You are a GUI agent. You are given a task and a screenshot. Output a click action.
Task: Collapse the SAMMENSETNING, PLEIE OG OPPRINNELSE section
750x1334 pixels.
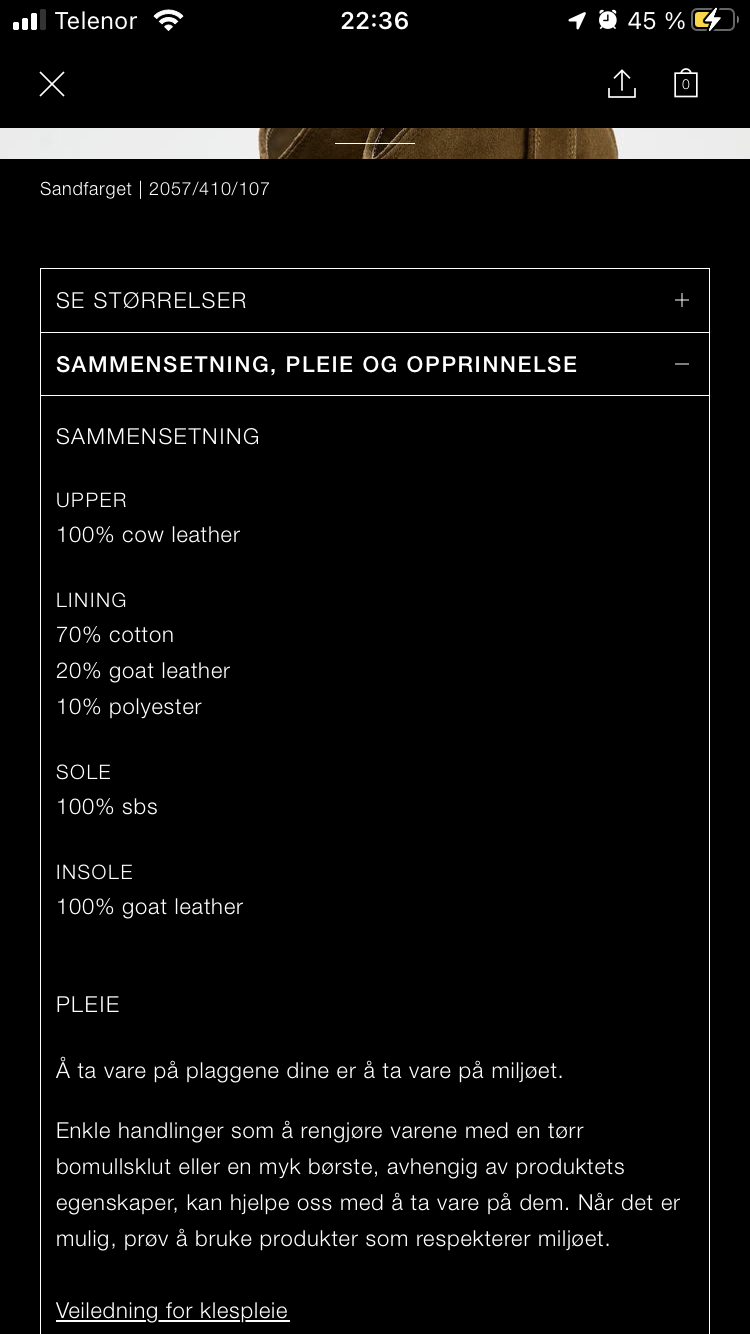click(375, 364)
